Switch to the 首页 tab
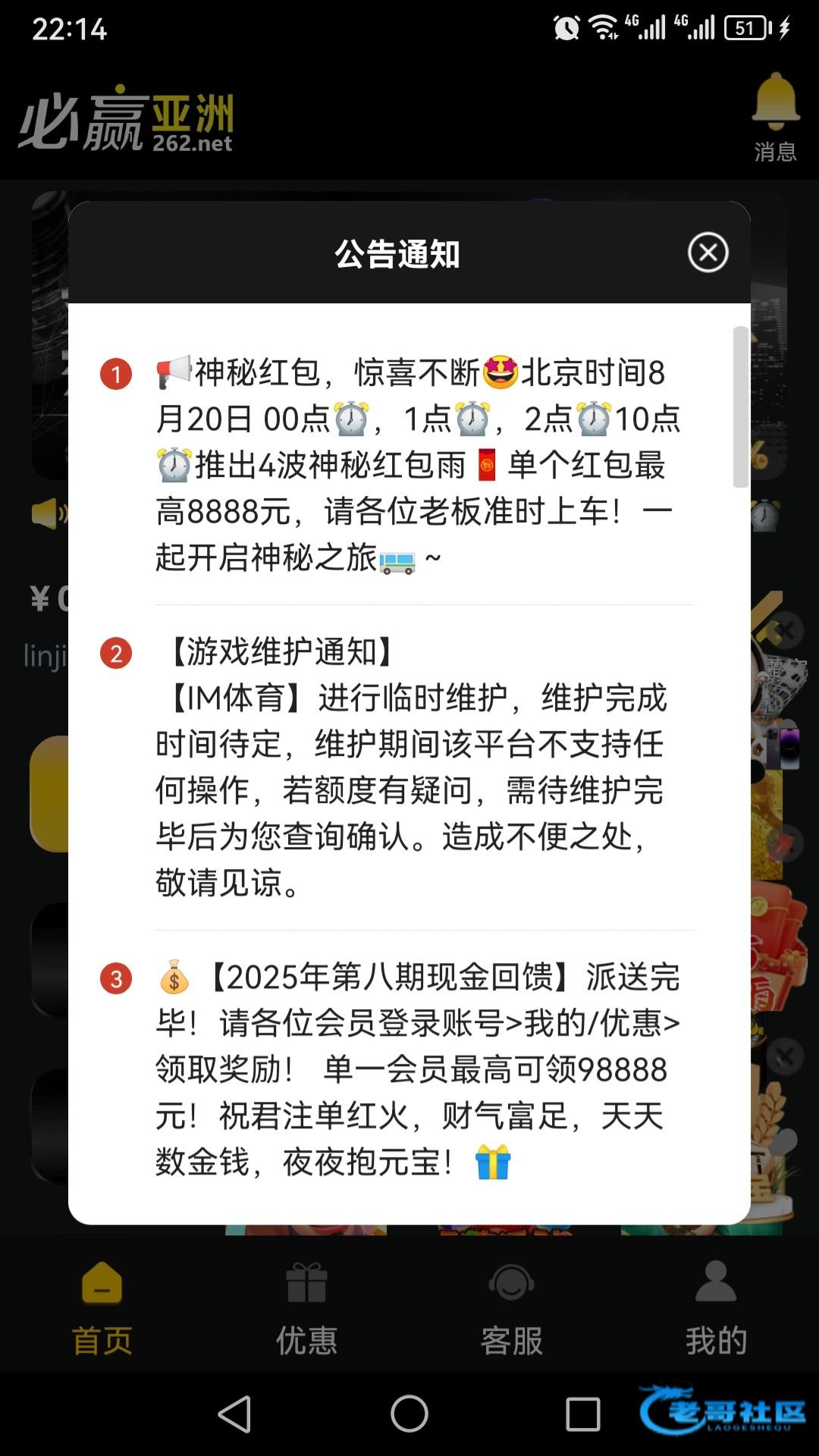The image size is (819, 1456). tap(102, 1309)
